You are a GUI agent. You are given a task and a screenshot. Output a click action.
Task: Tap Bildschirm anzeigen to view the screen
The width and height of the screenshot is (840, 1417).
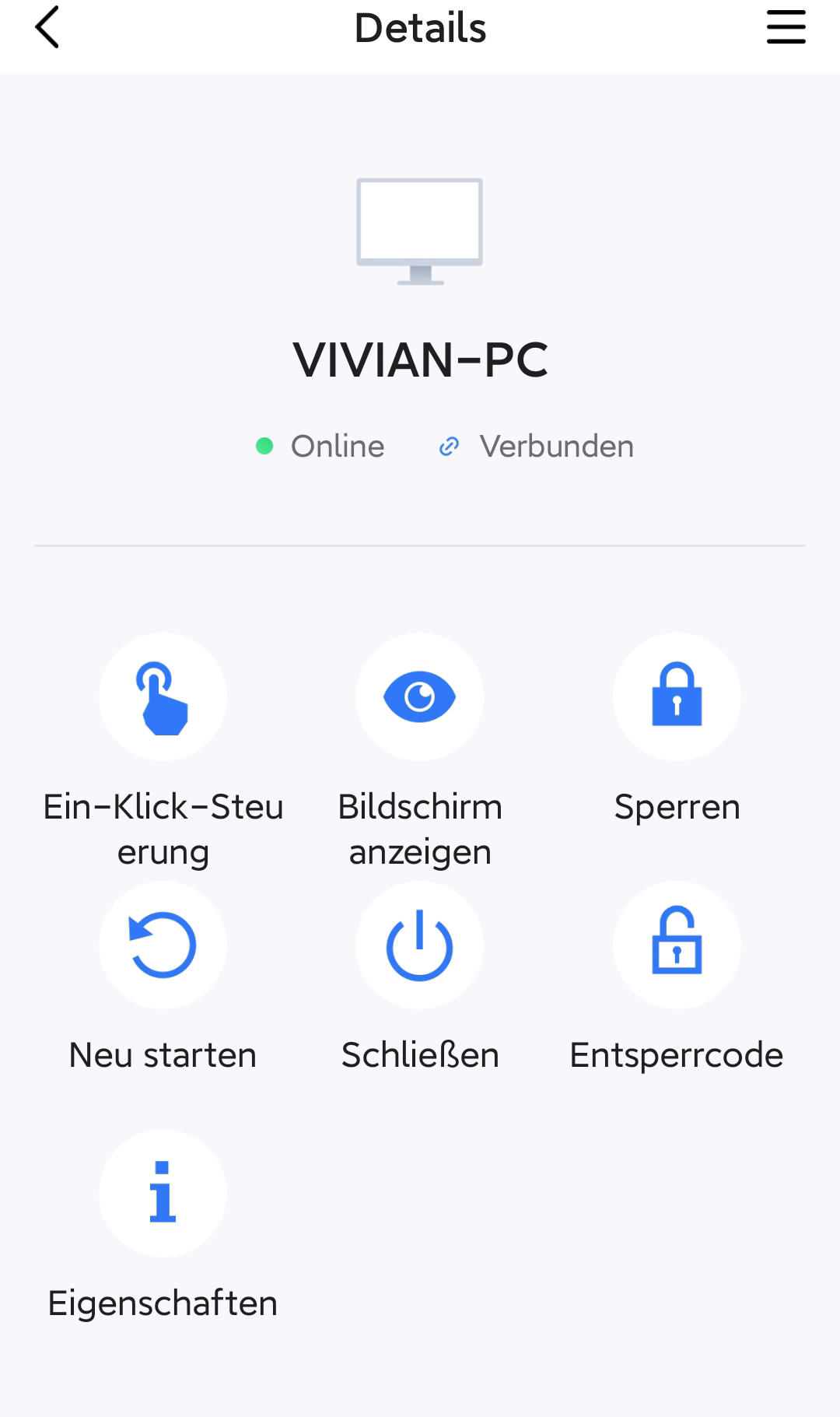(419, 697)
